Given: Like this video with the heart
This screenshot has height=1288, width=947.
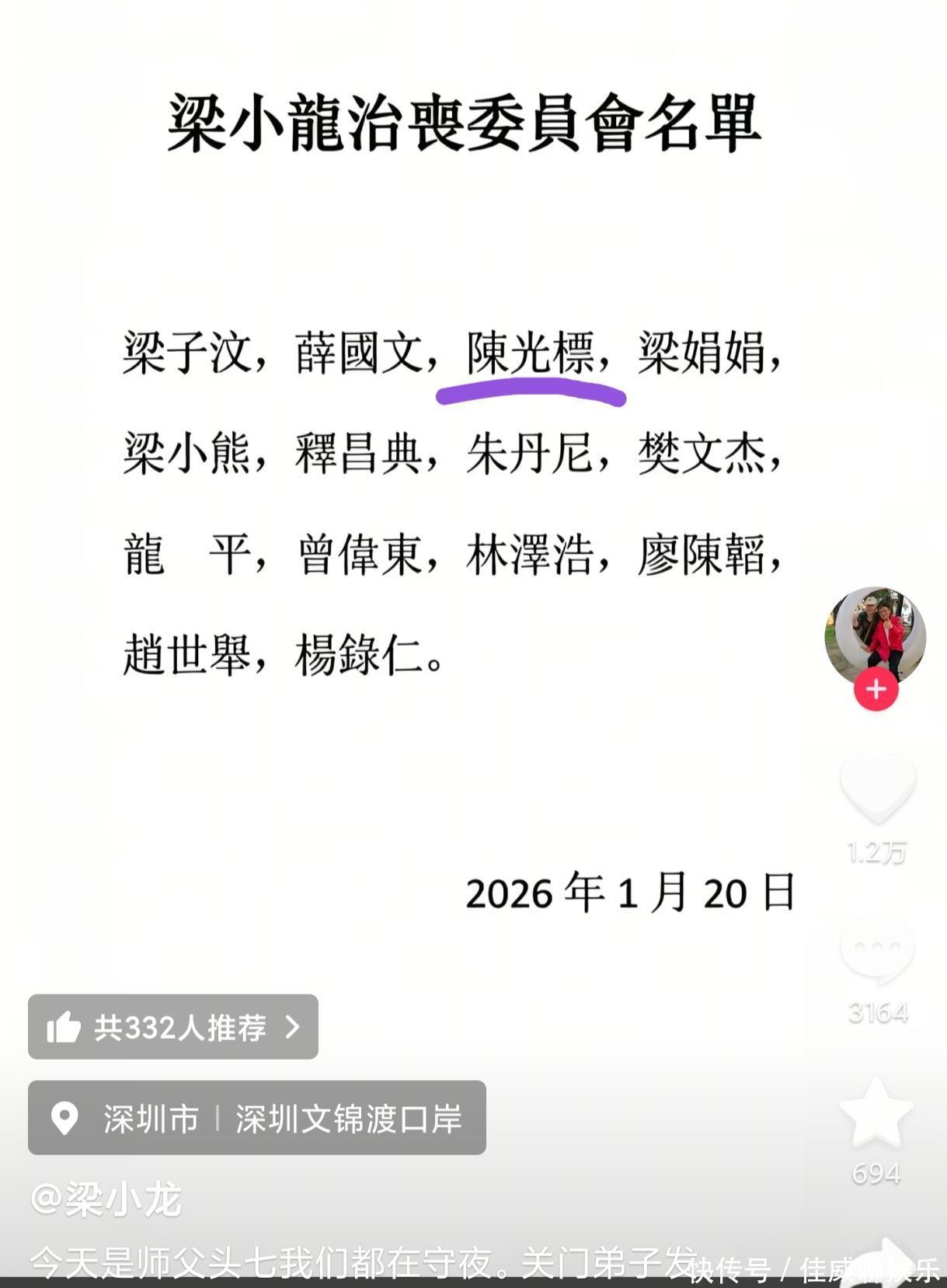Looking at the screenshot, I should (x=877, y=790).
